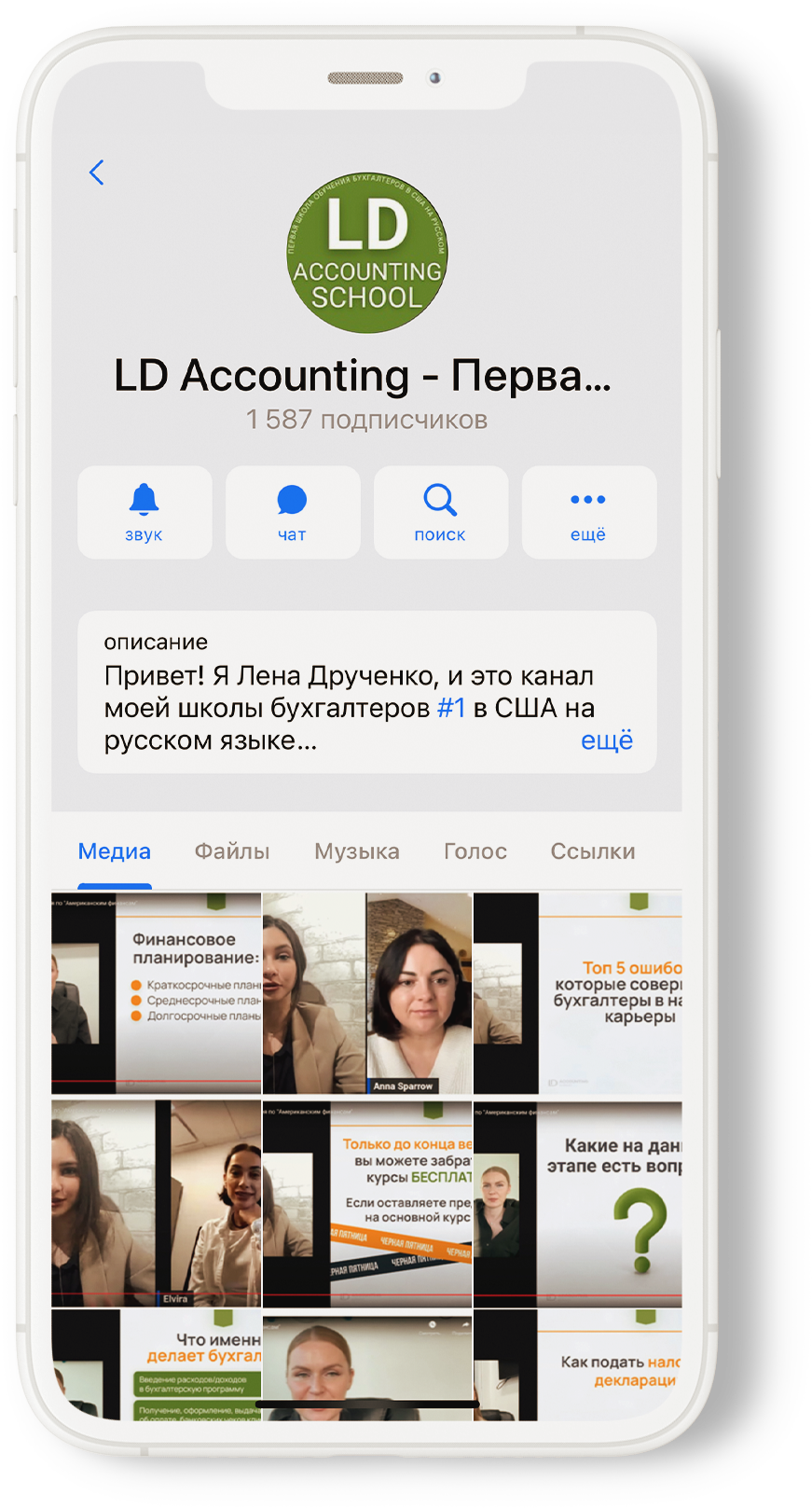The height and width of the screenshot is (1508, 812).
Task: Switch to the Файлы tab
Action: (232, 851)
